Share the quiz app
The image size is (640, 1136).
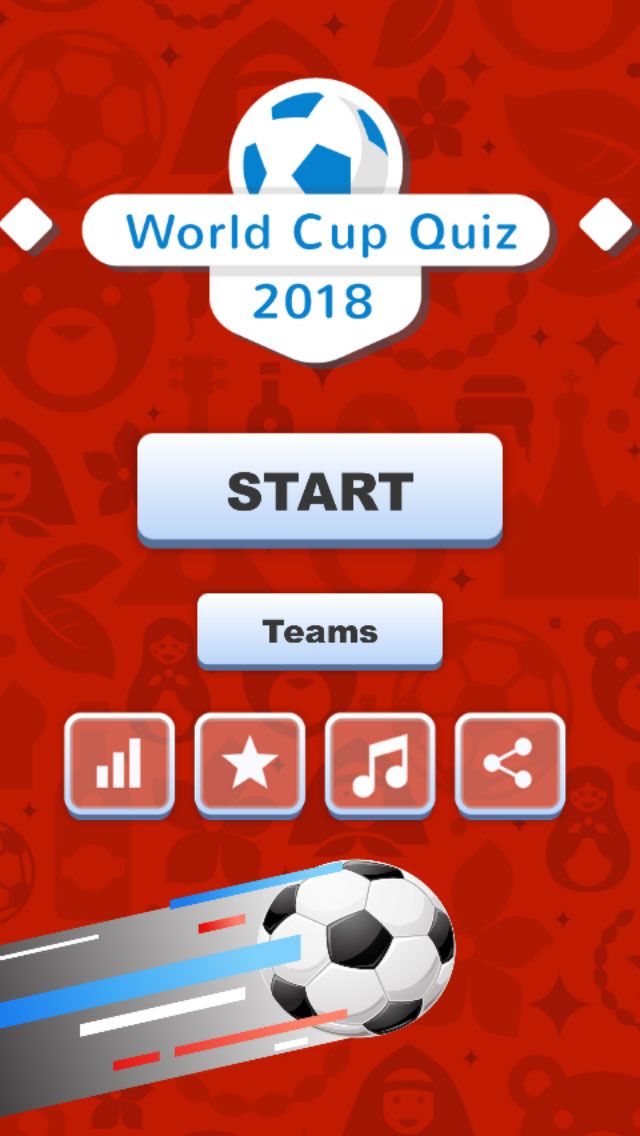(x=509, y=765)
